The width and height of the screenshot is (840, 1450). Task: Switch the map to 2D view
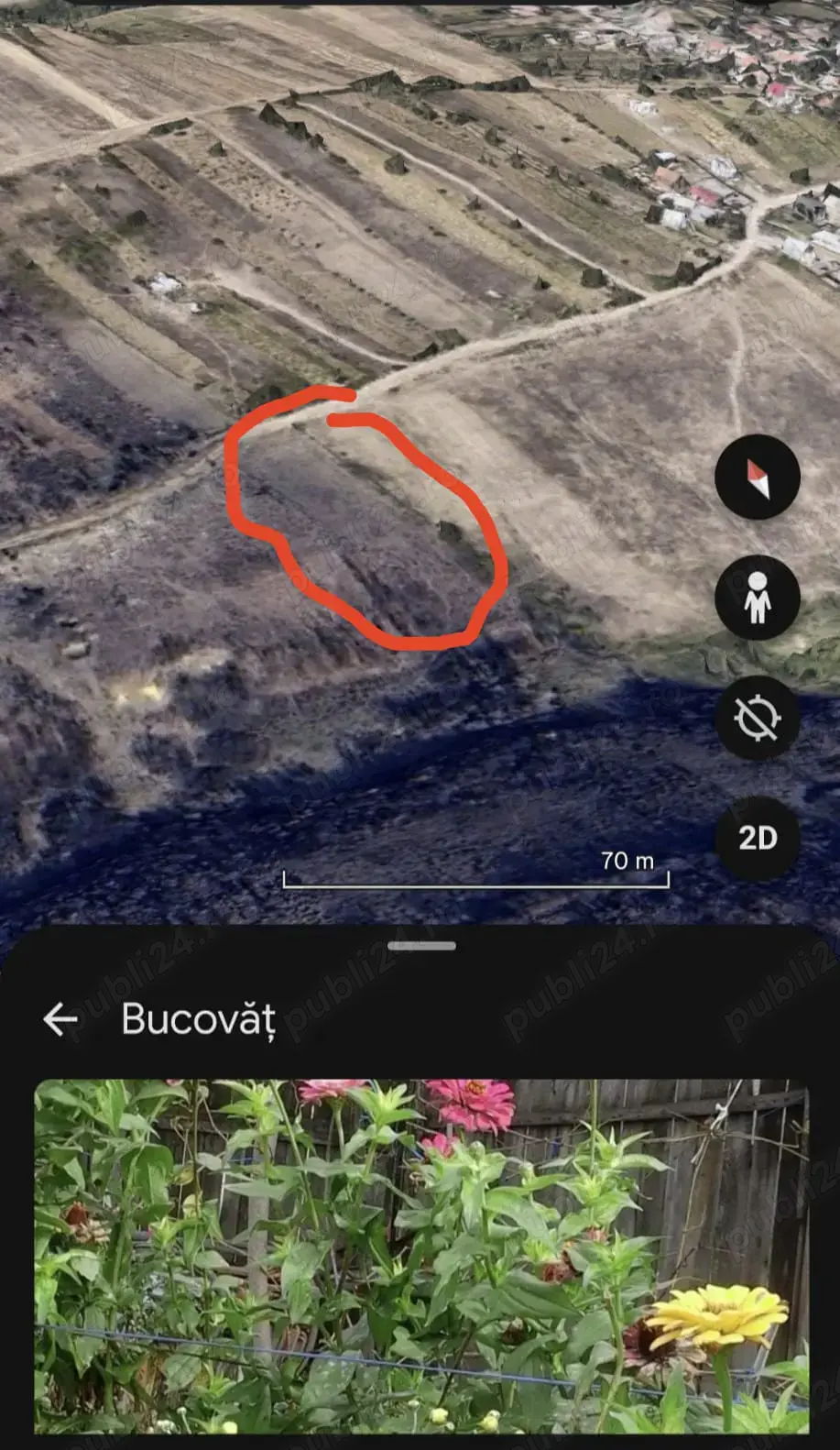[x=757, y=838]
